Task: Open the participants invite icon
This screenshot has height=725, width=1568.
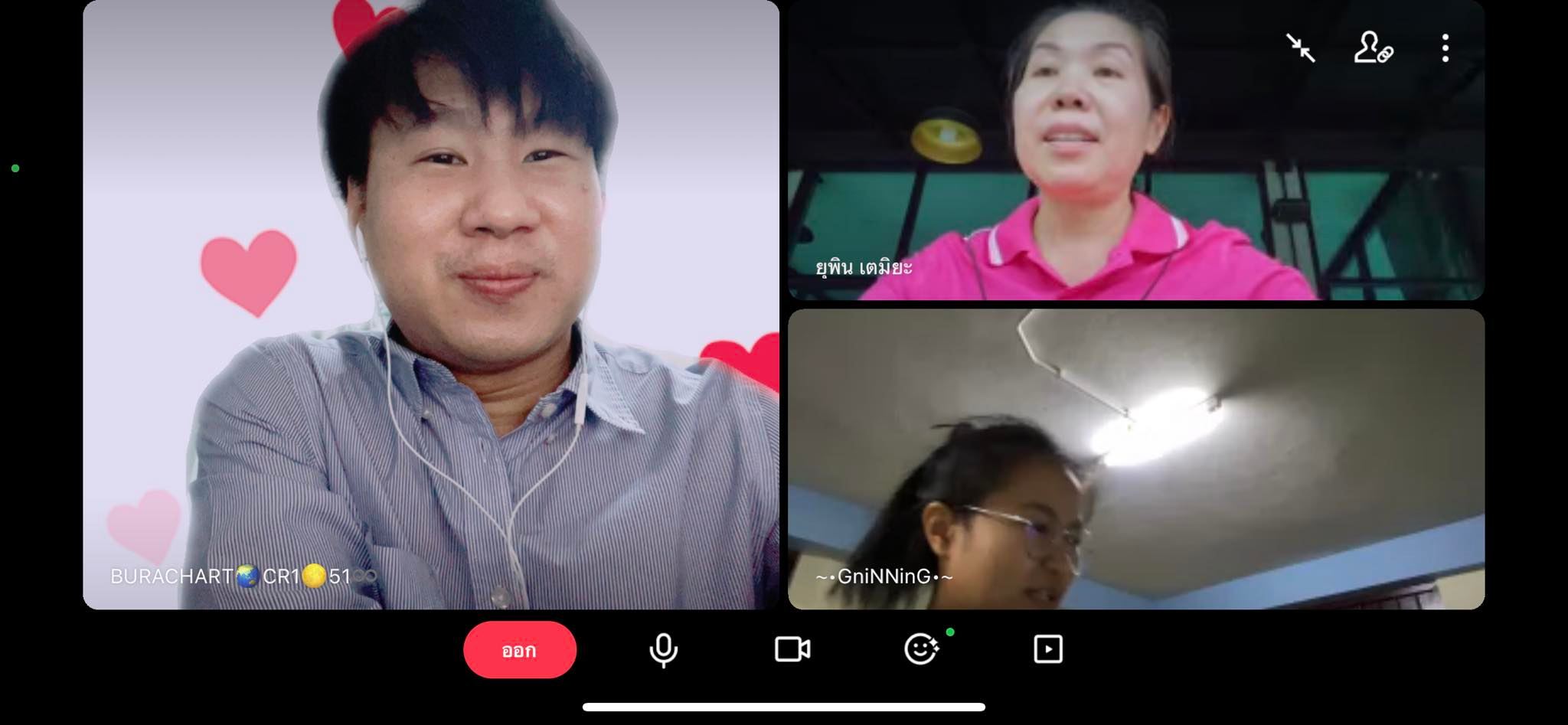Action: 1373,47
